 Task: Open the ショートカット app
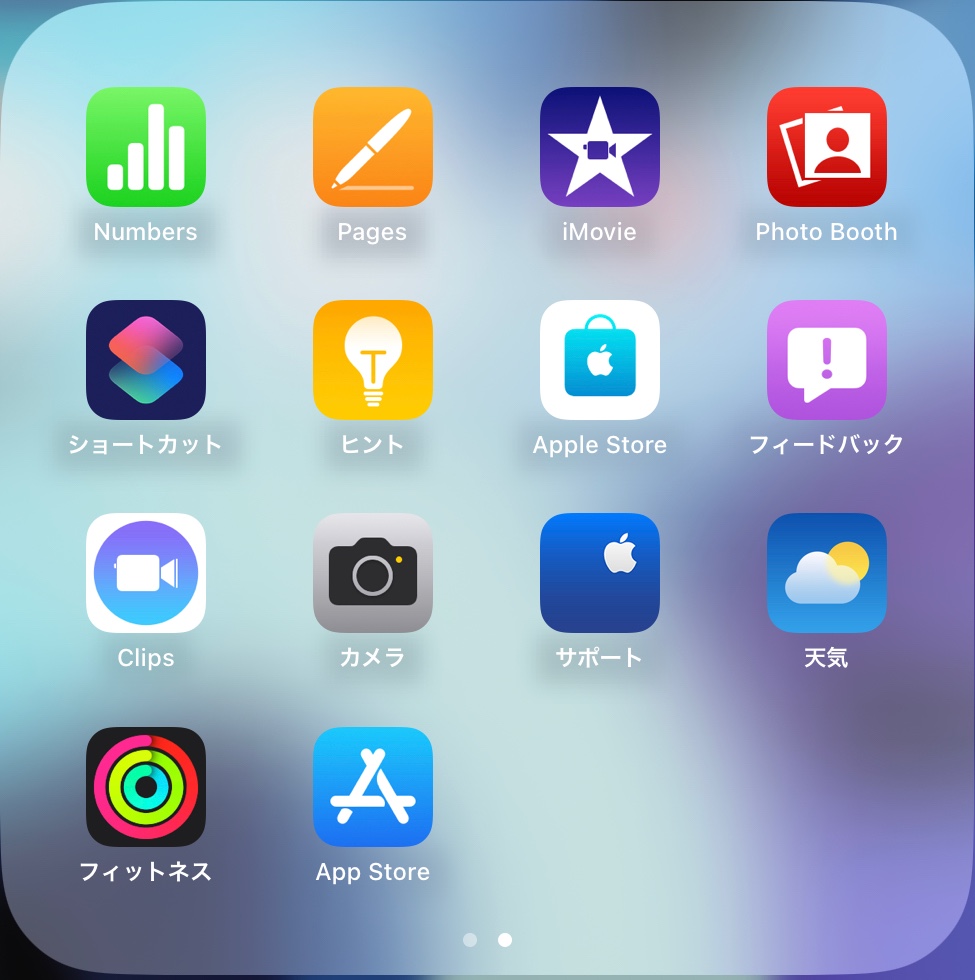146,360
